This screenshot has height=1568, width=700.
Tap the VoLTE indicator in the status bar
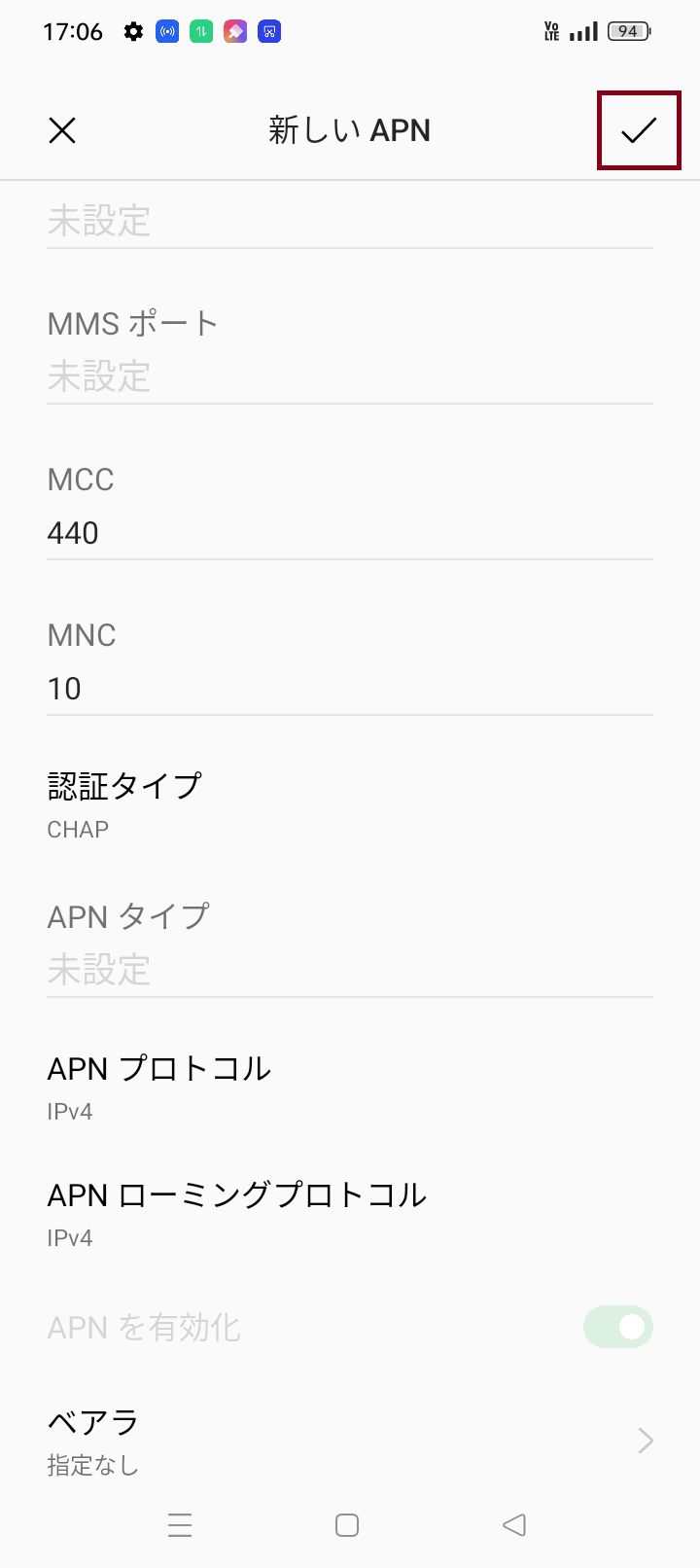(551, 30)
